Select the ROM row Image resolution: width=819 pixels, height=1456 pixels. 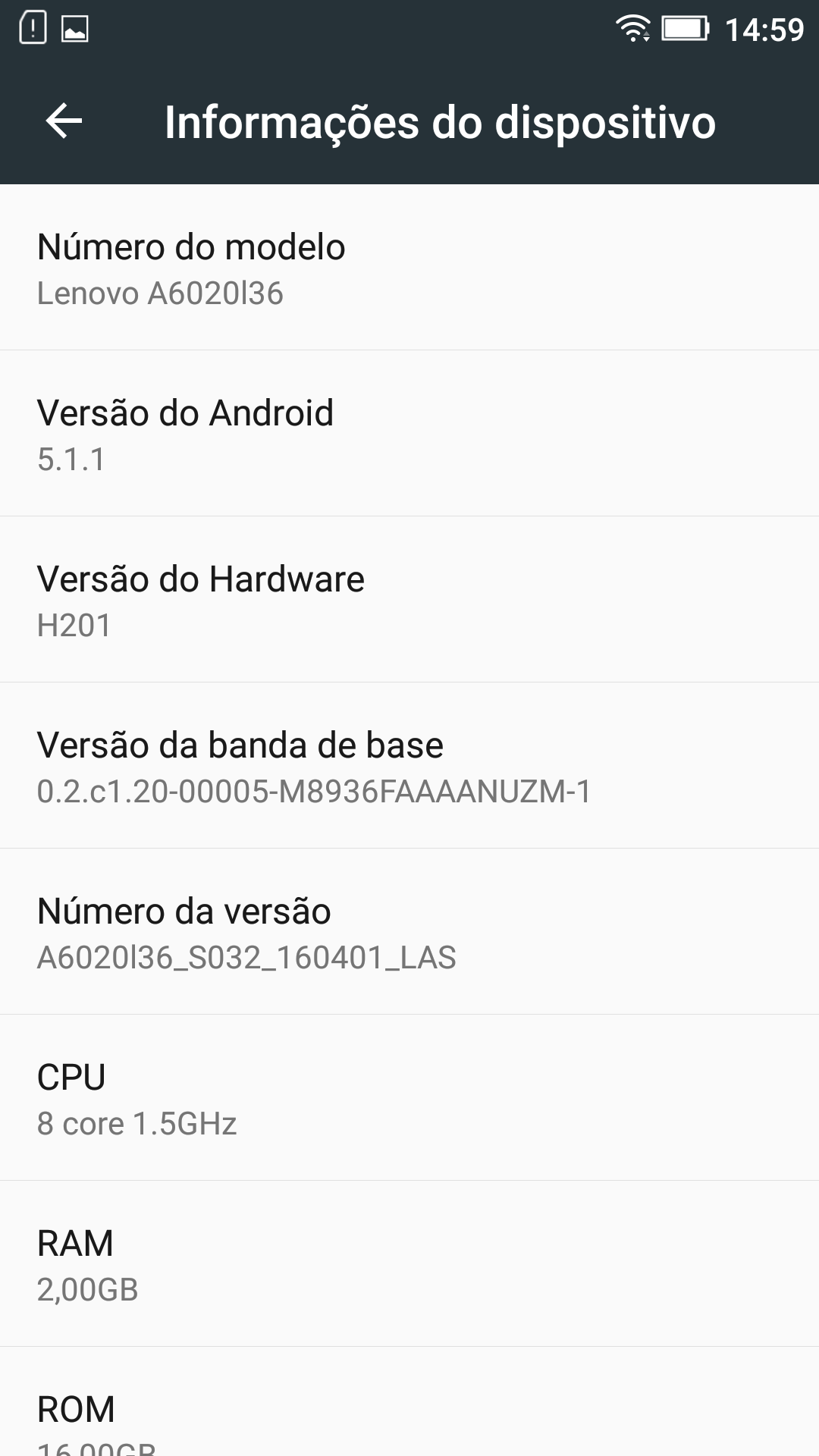click(409, 1402)
